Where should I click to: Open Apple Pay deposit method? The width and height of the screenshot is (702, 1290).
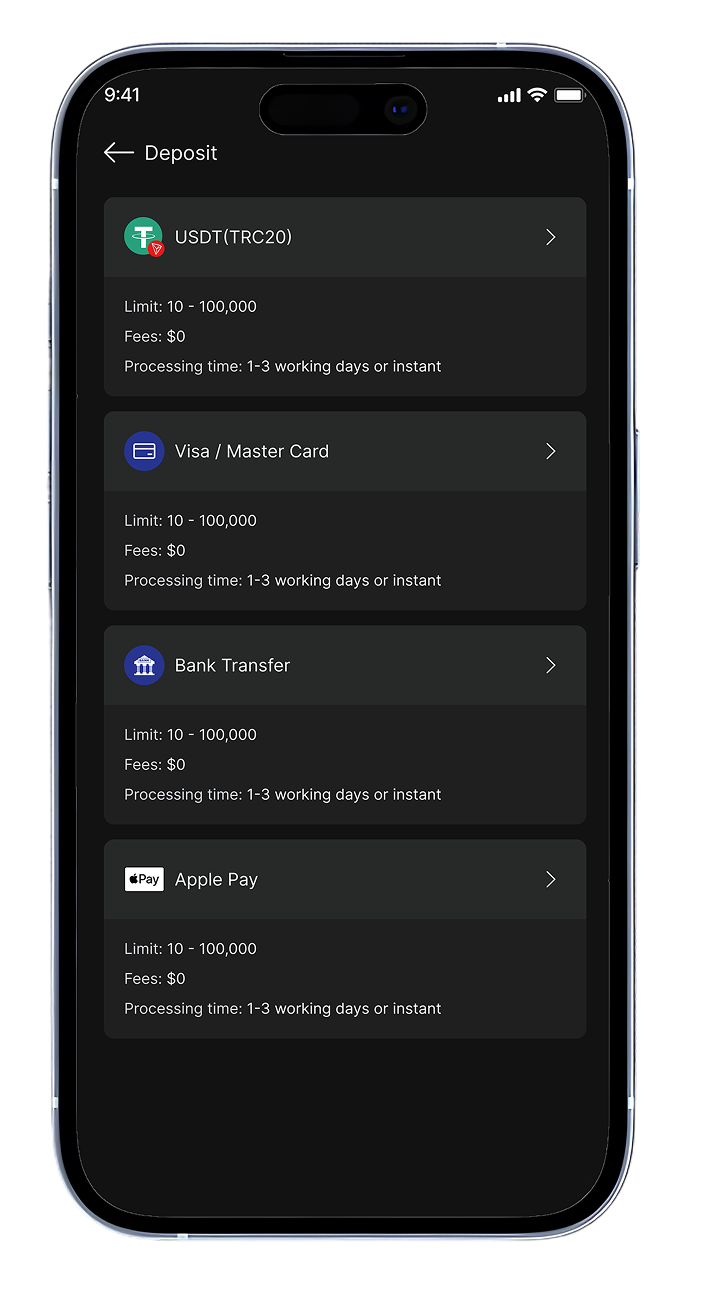tap(344, 879)
